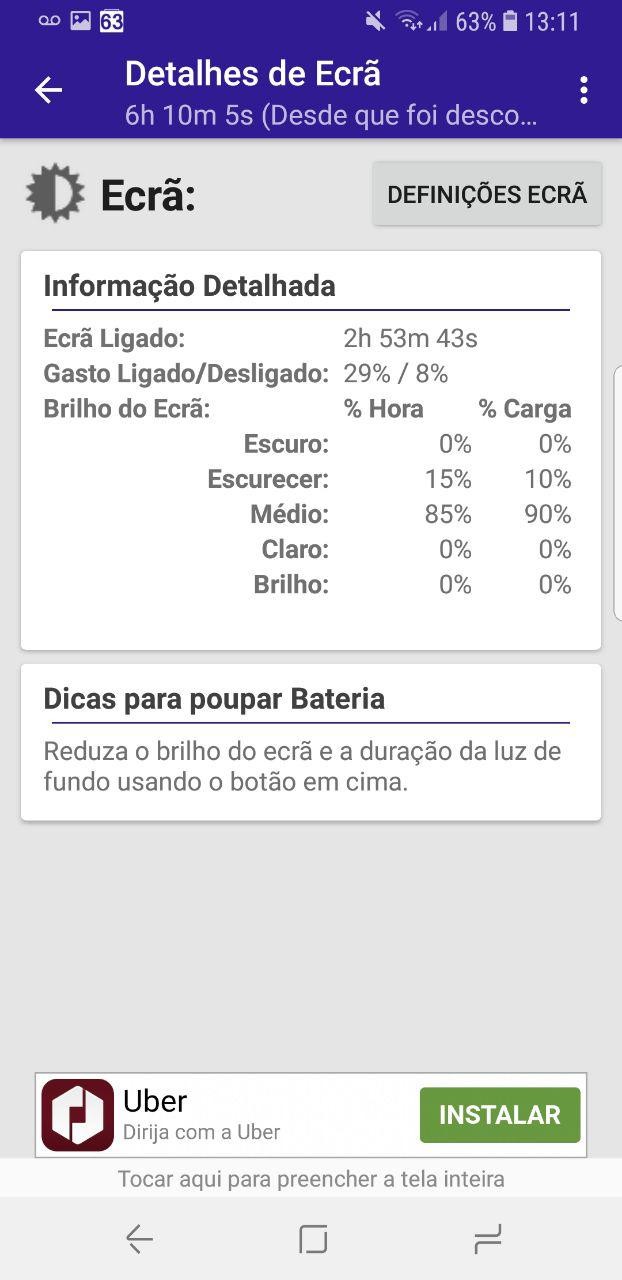Tap 'Tocar aqui para preencher a tela inteira'
Screen dimensions: 622x1280
tap(311, 1179)
